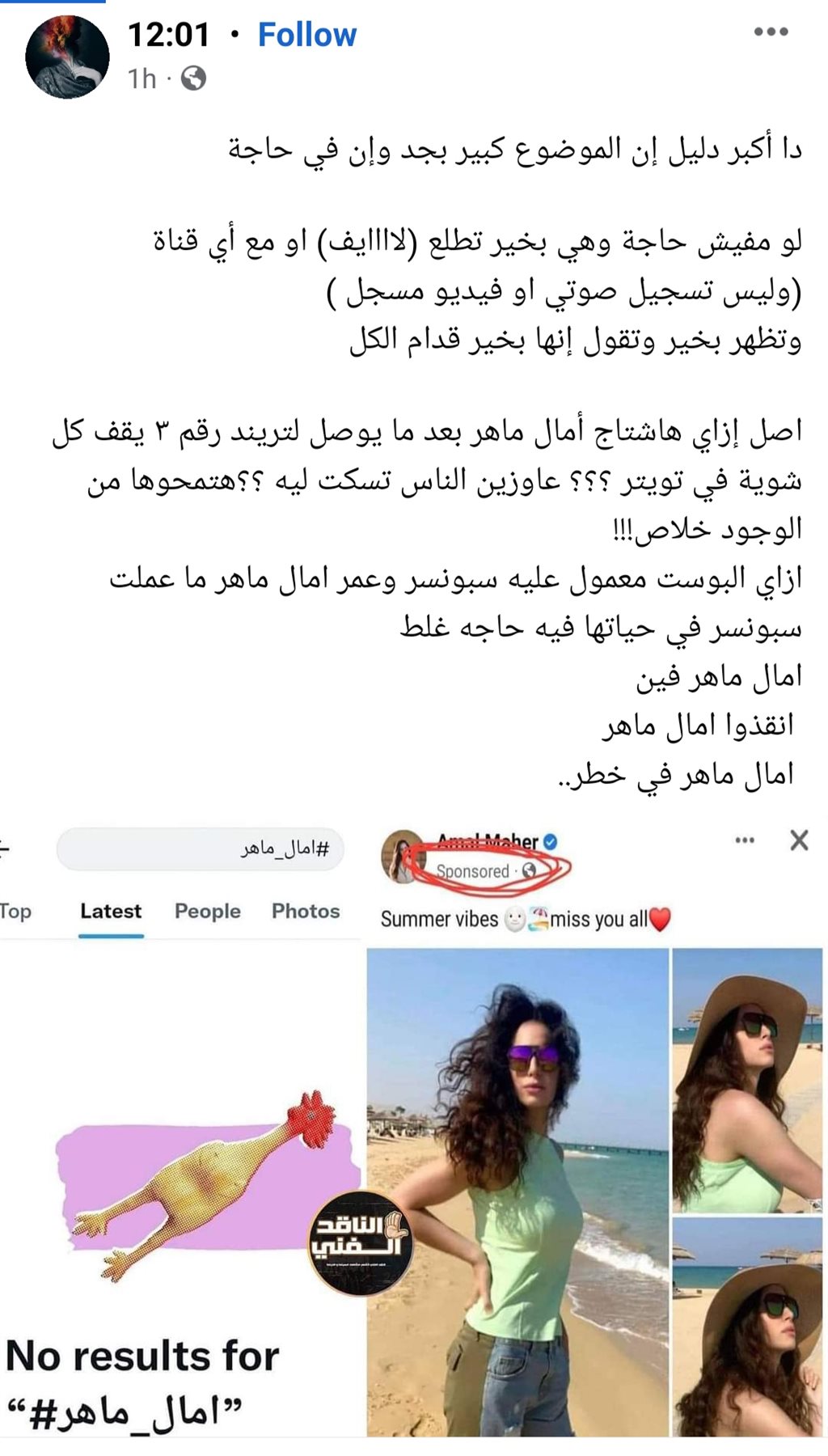Open the poster's profile picture

pos(67,57)
